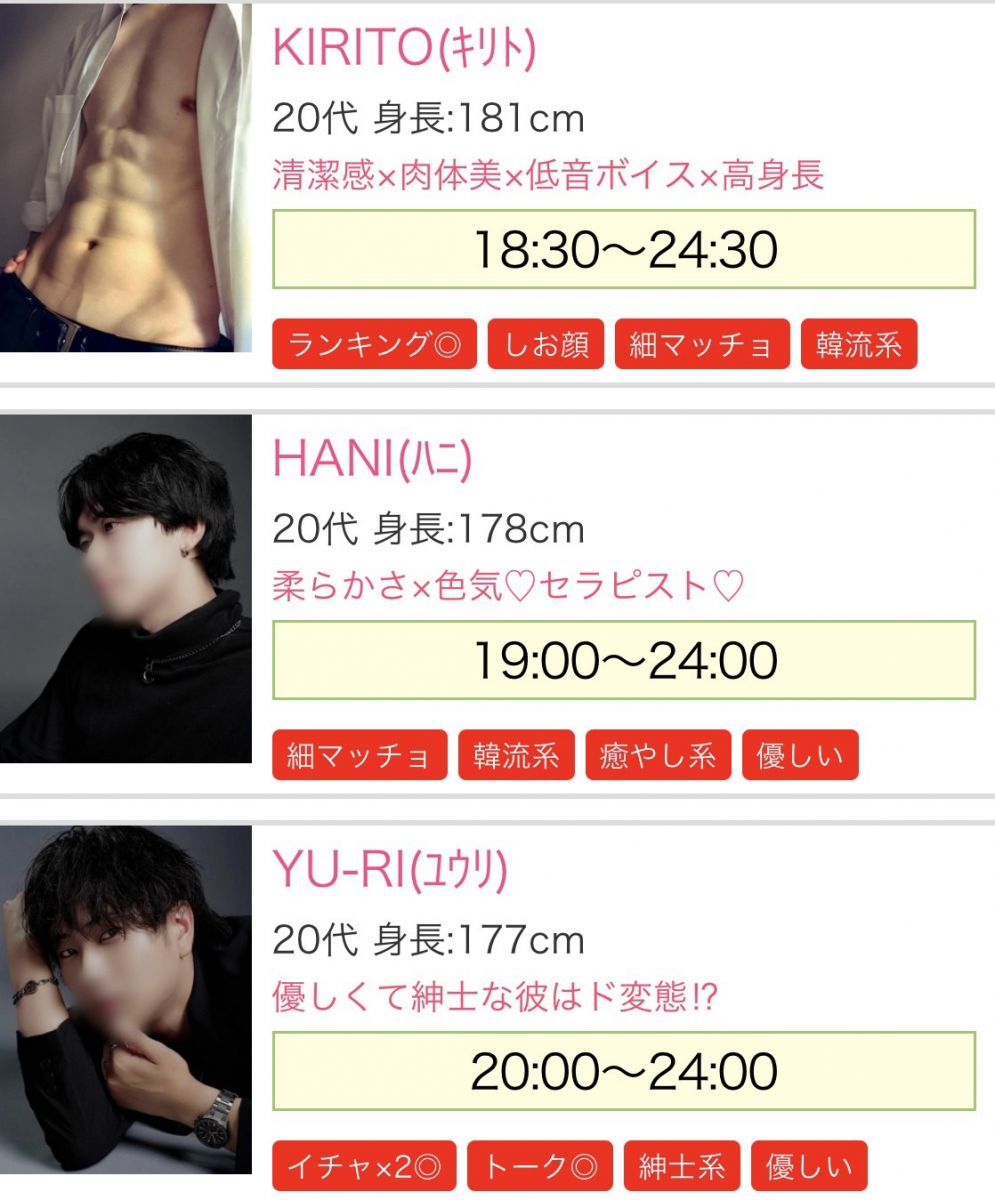
Task: Tap the ランキング◎ tag on KIRITO's card
Action: [x=375, y=345]
